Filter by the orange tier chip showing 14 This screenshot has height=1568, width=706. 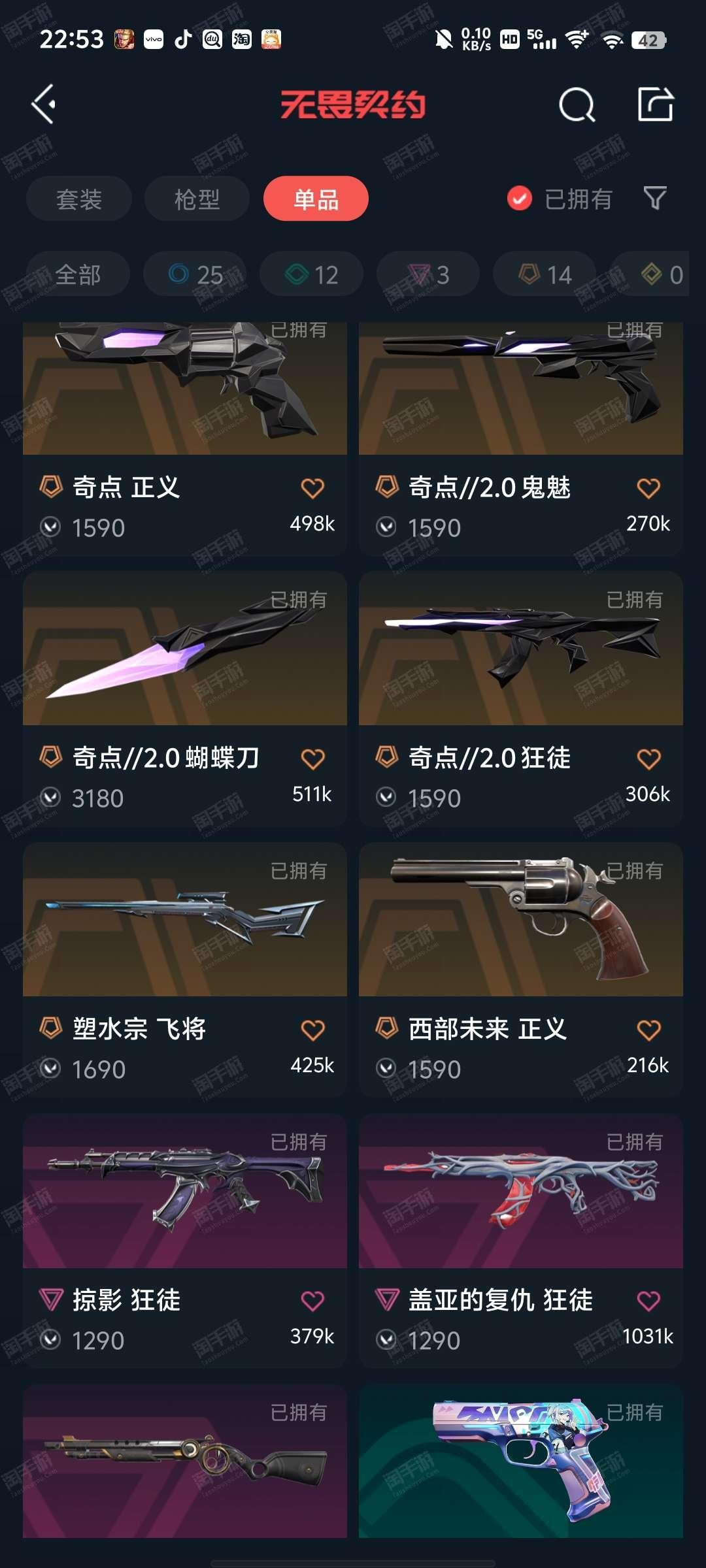545,274
